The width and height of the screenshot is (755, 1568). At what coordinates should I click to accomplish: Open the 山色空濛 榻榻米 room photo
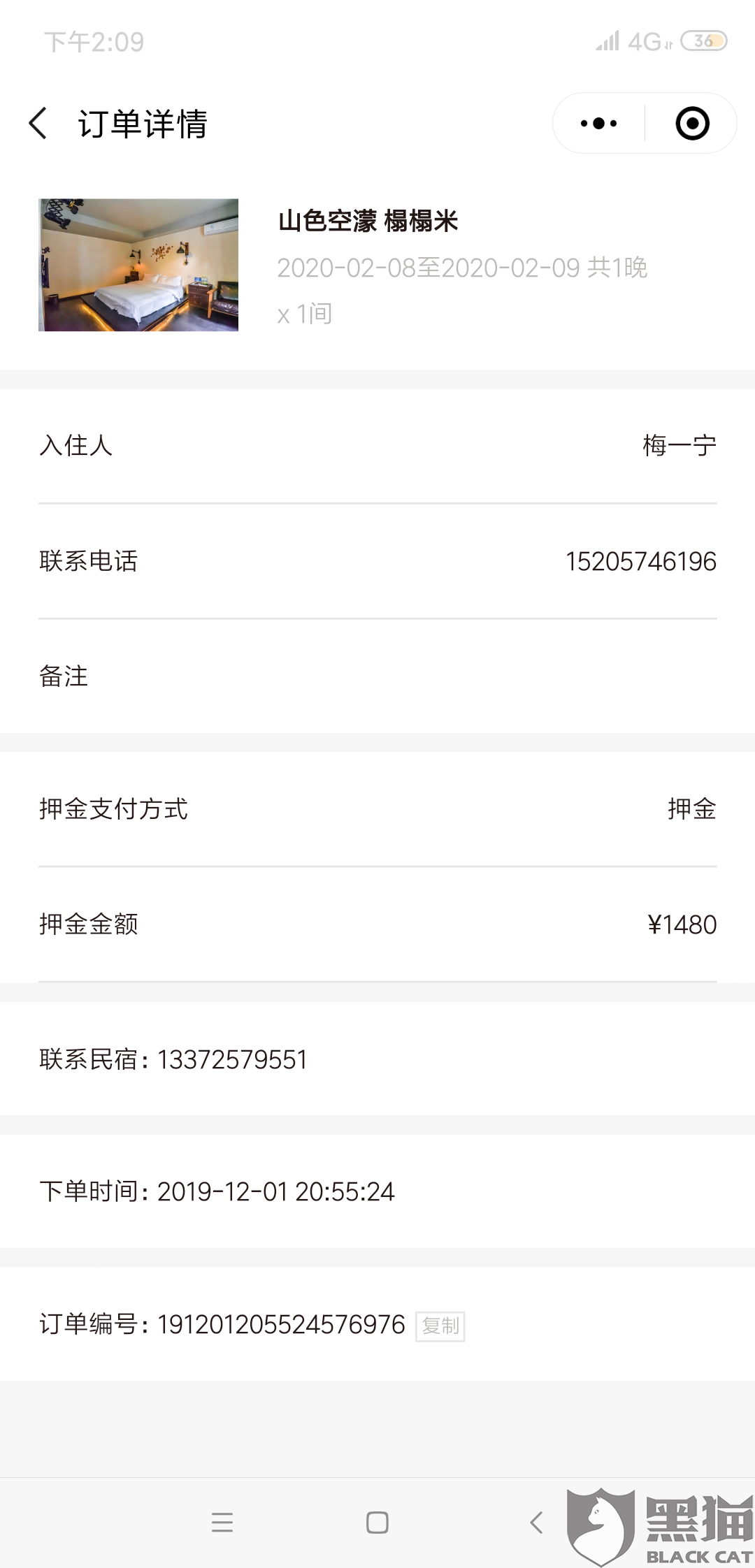pyautogui.click(x=138, y=265)
